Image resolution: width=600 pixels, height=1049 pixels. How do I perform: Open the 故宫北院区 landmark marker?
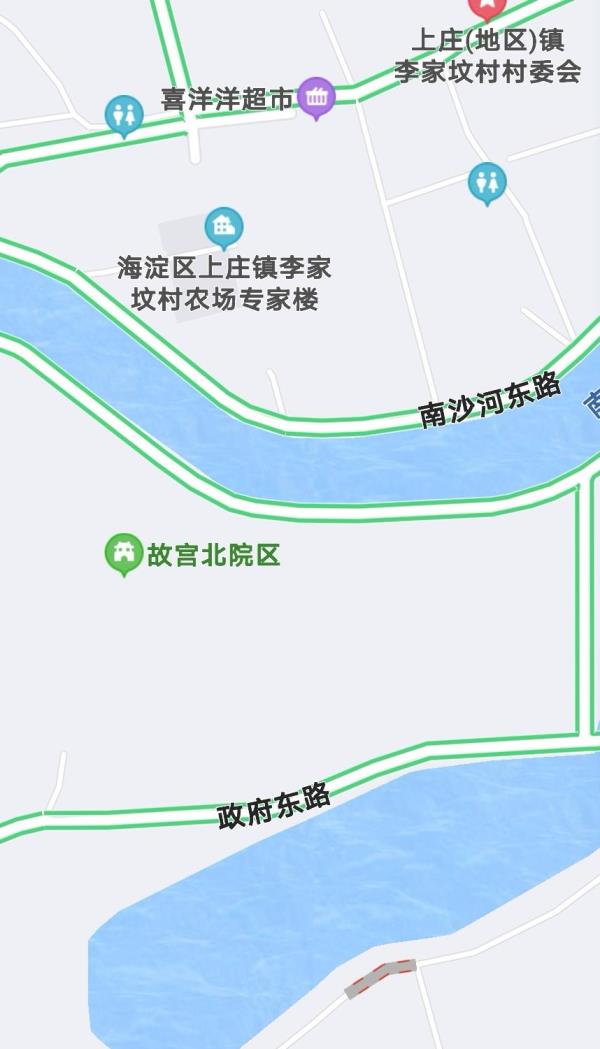click(x=124, y=553)
